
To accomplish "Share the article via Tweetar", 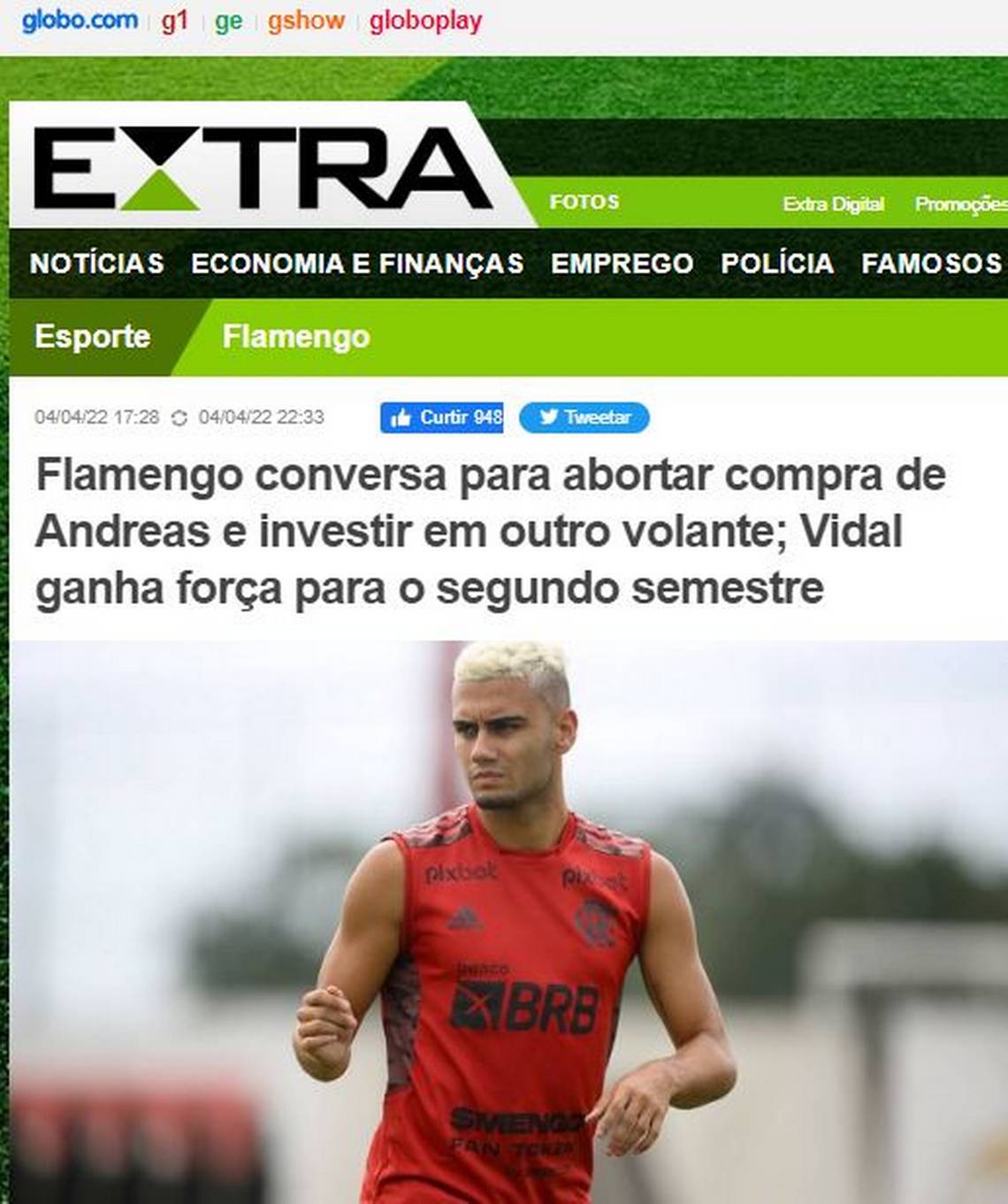I will (x=584, y=417).
